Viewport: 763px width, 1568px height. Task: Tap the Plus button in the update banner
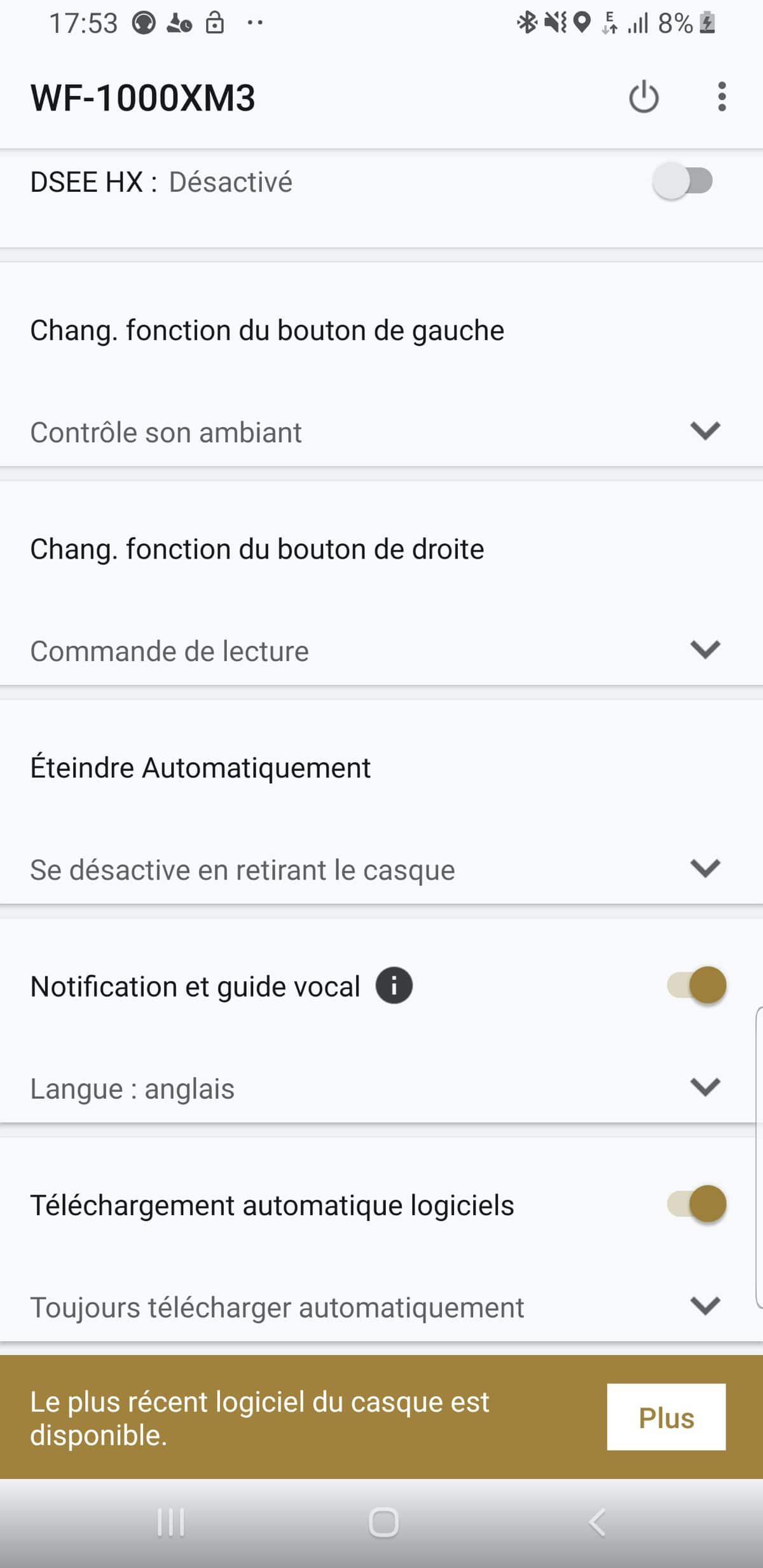666,1418
